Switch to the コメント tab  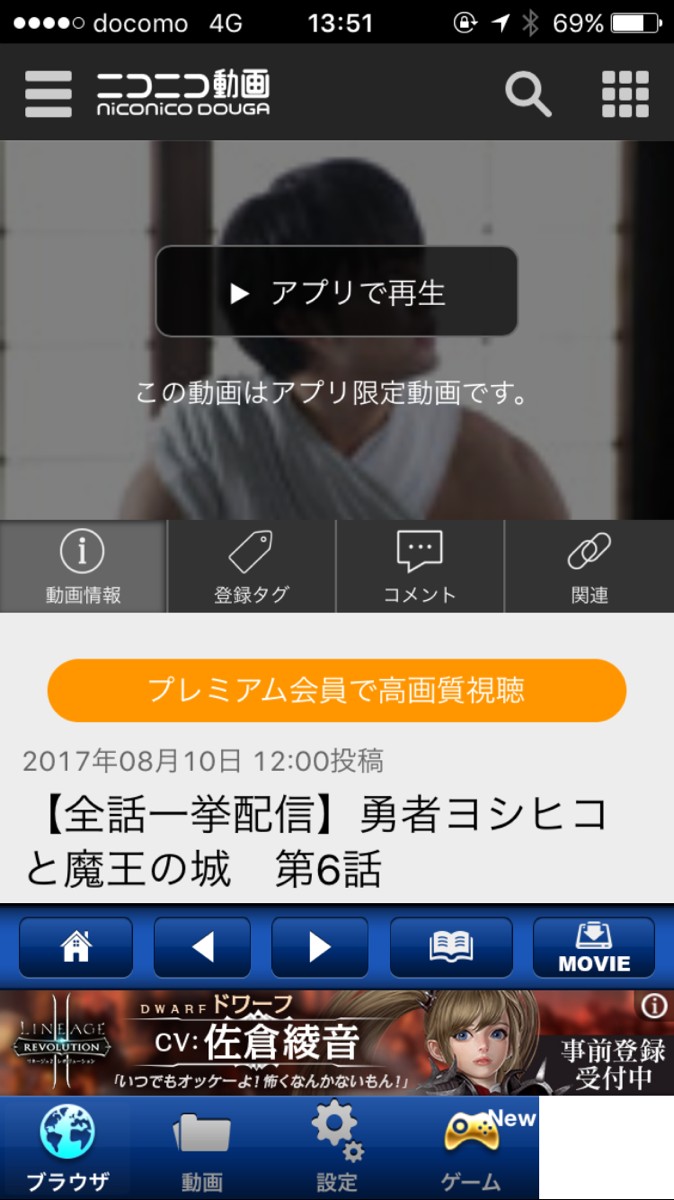click(x=420, y=566)
